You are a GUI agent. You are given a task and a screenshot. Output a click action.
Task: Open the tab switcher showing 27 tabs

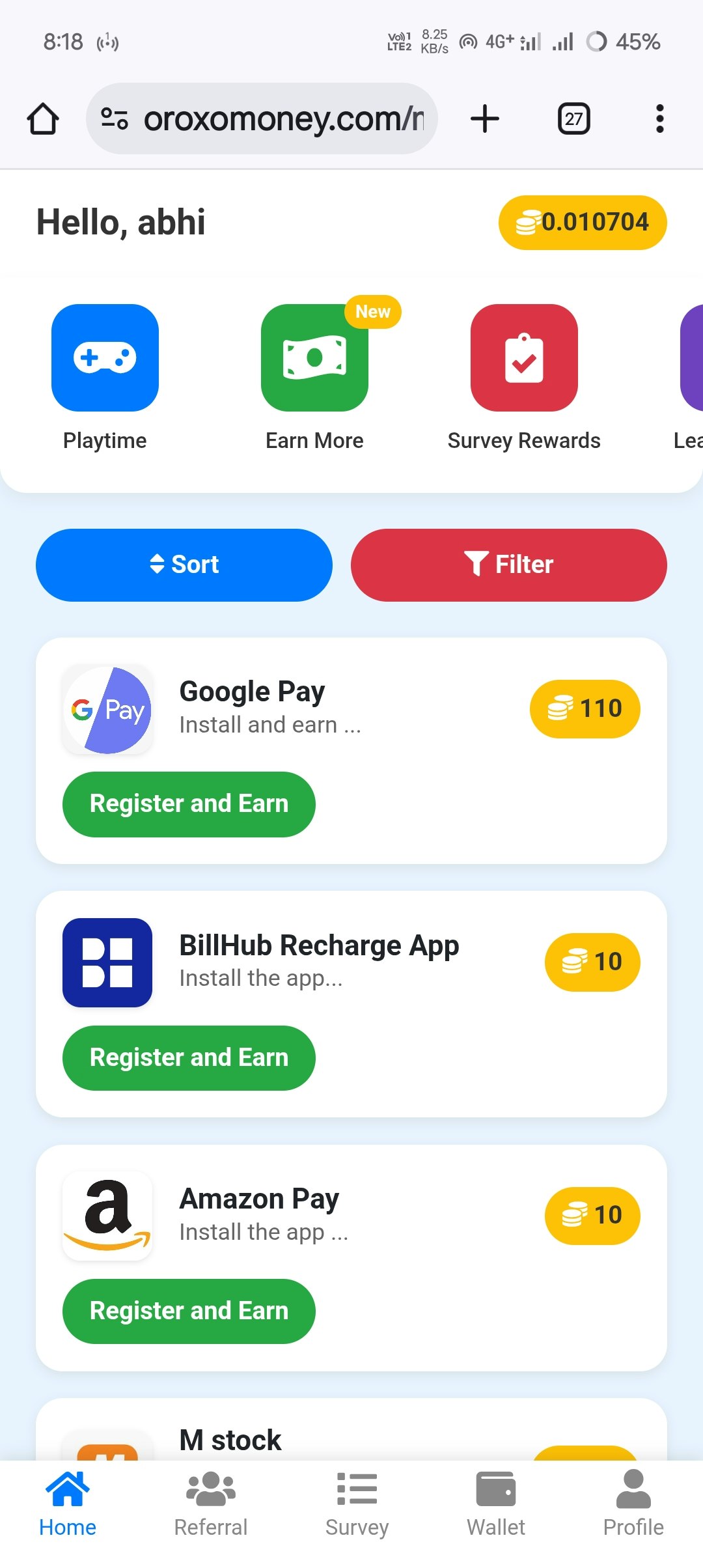573,118
